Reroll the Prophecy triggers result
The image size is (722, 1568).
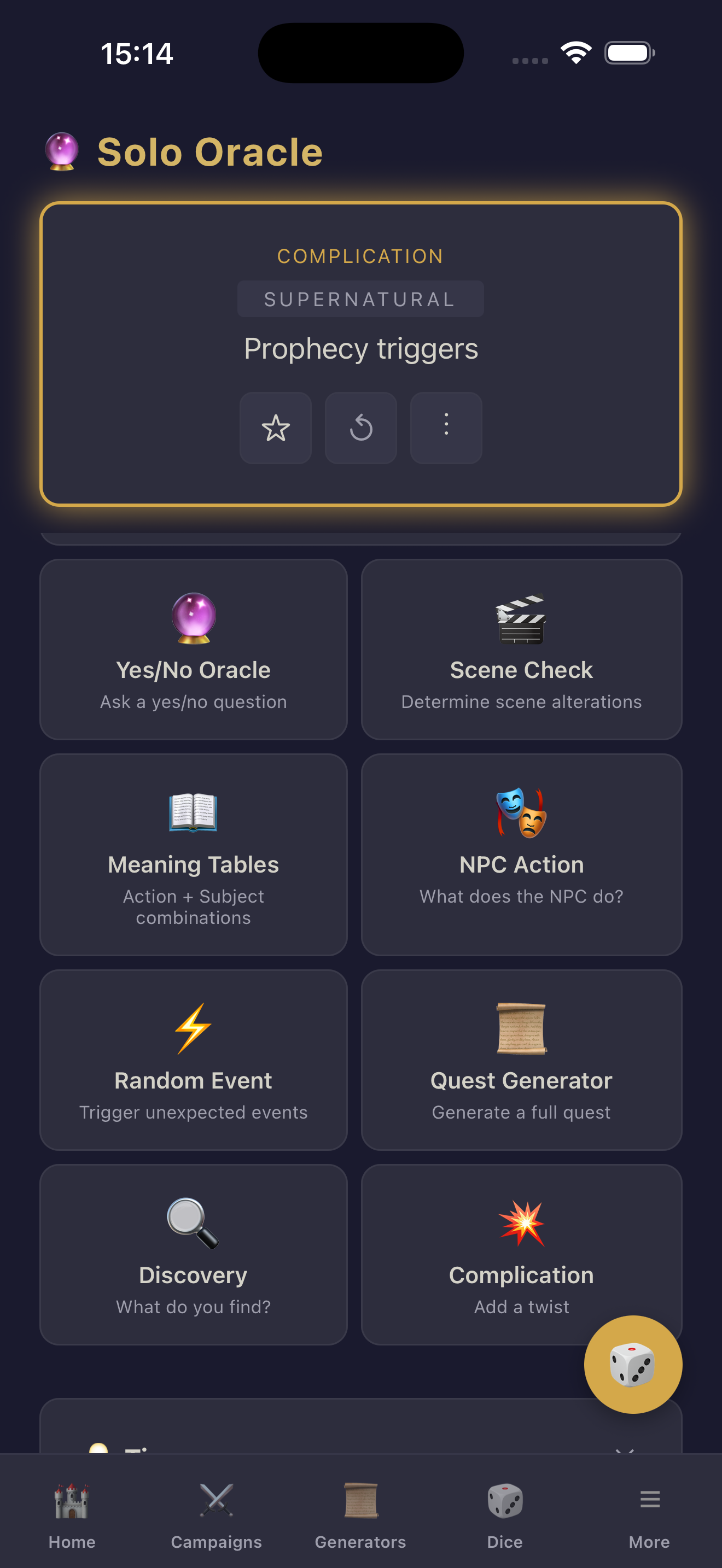click(360, 428)
